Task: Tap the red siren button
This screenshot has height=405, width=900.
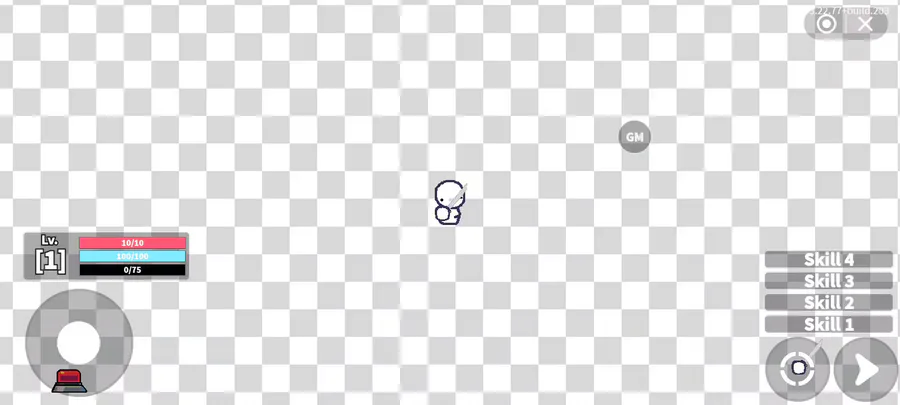Action: 69,380
